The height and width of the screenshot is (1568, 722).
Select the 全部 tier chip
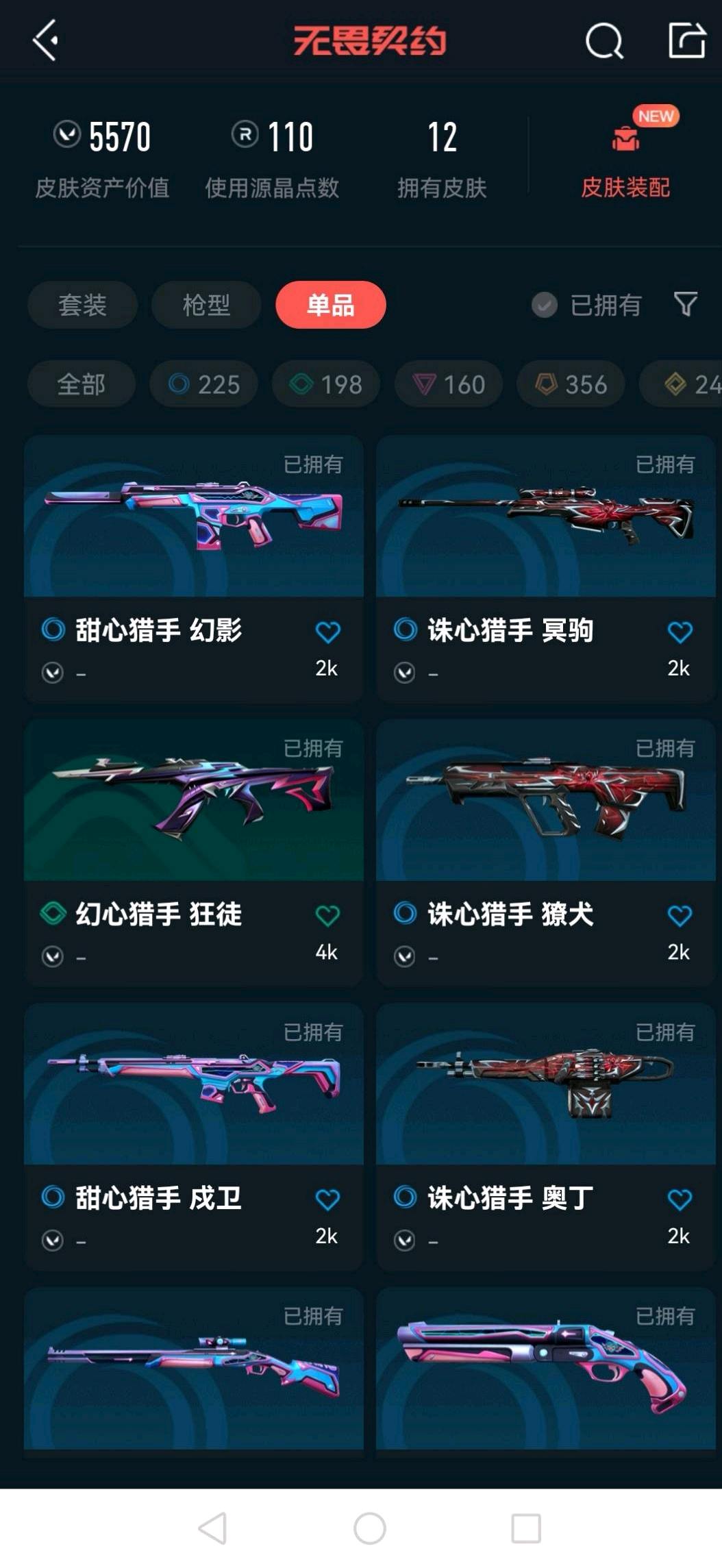81,384
